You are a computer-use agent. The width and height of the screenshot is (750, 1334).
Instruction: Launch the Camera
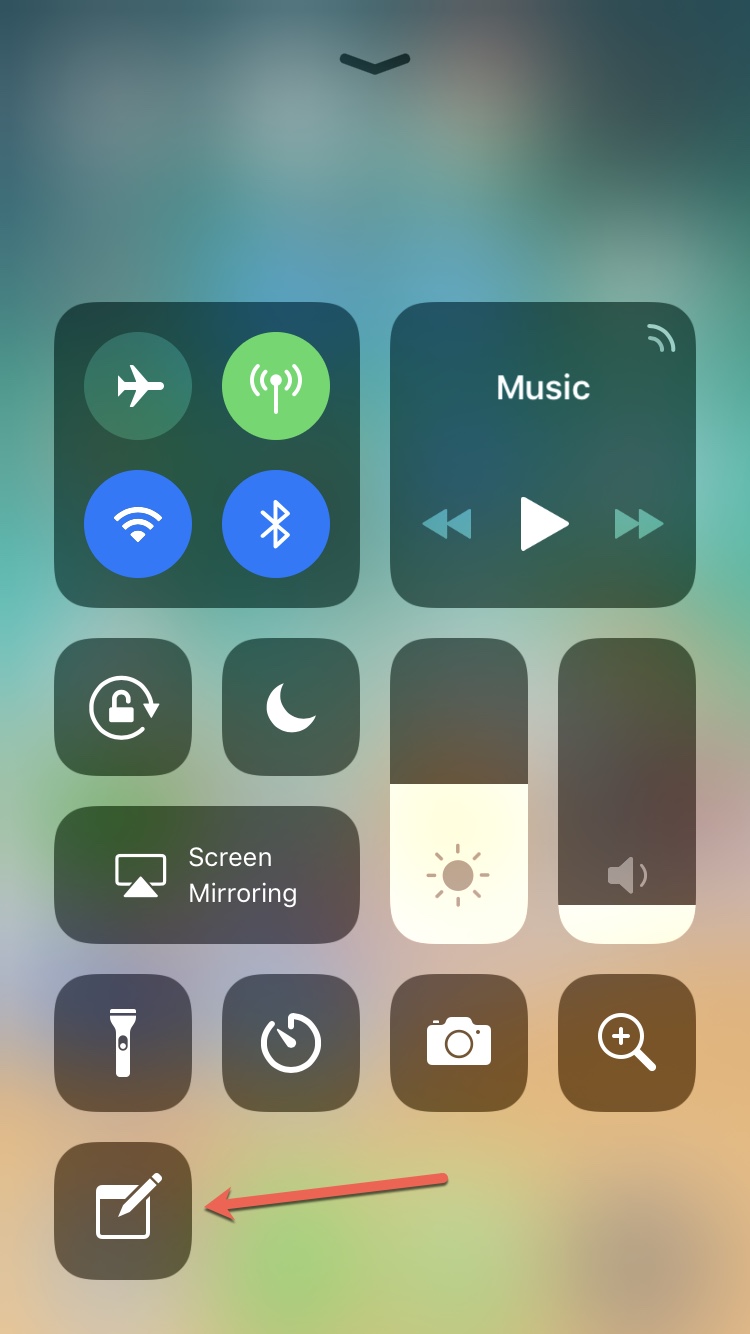pyautogui.click(x=459, y=1043)
